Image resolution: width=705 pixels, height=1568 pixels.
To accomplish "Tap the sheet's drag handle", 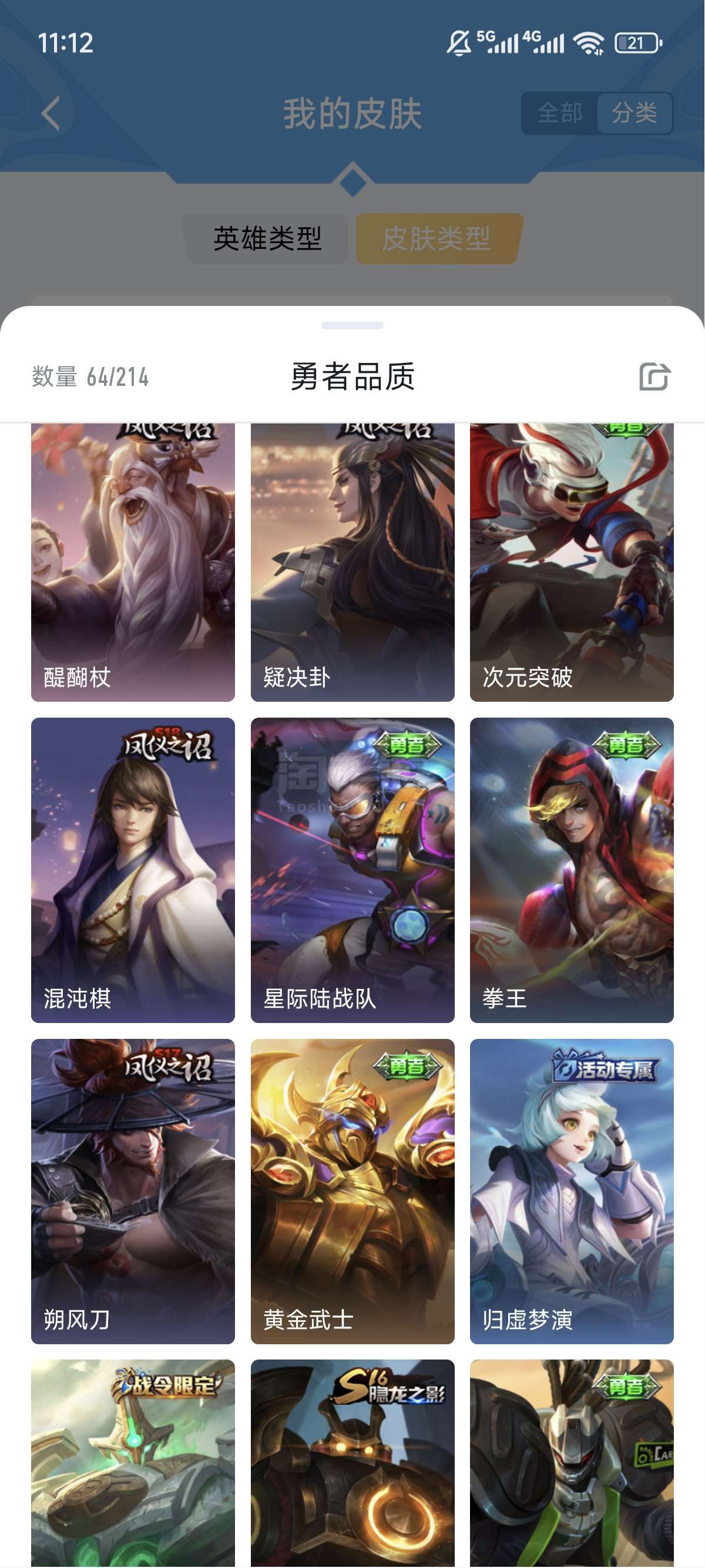I will tap(352, 326).
